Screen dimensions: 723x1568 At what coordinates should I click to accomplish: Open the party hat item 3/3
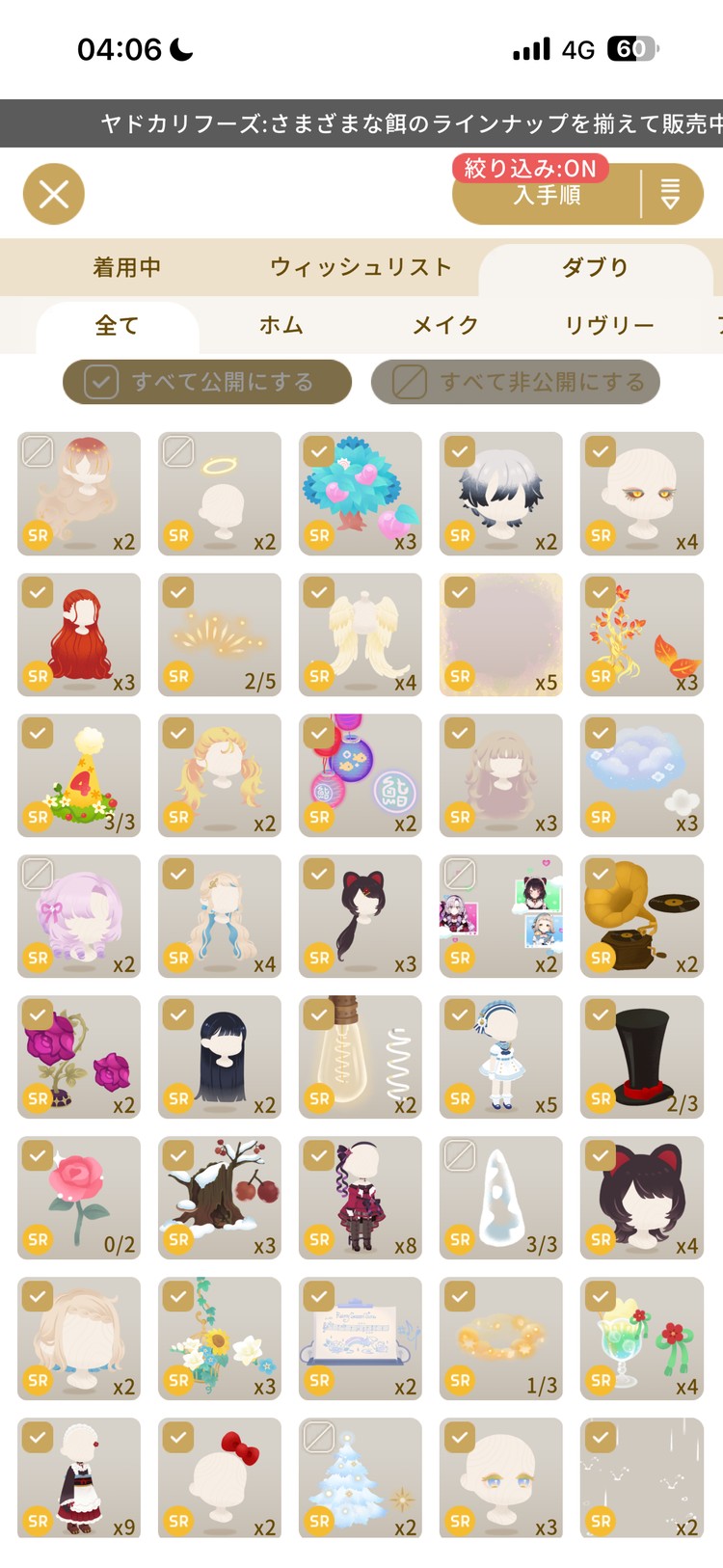point(79,775)
